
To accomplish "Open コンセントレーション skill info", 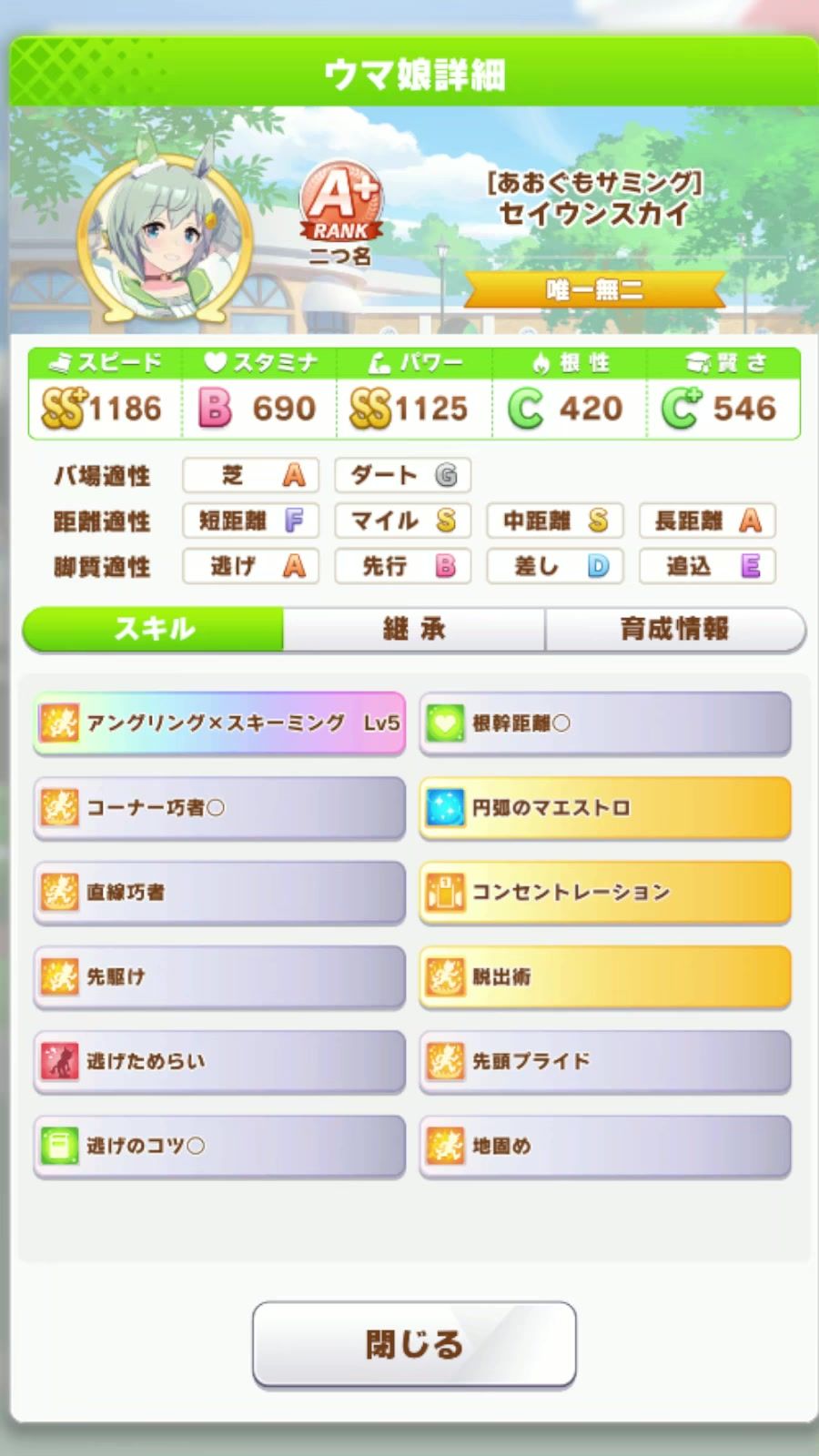I will point(605,893).
